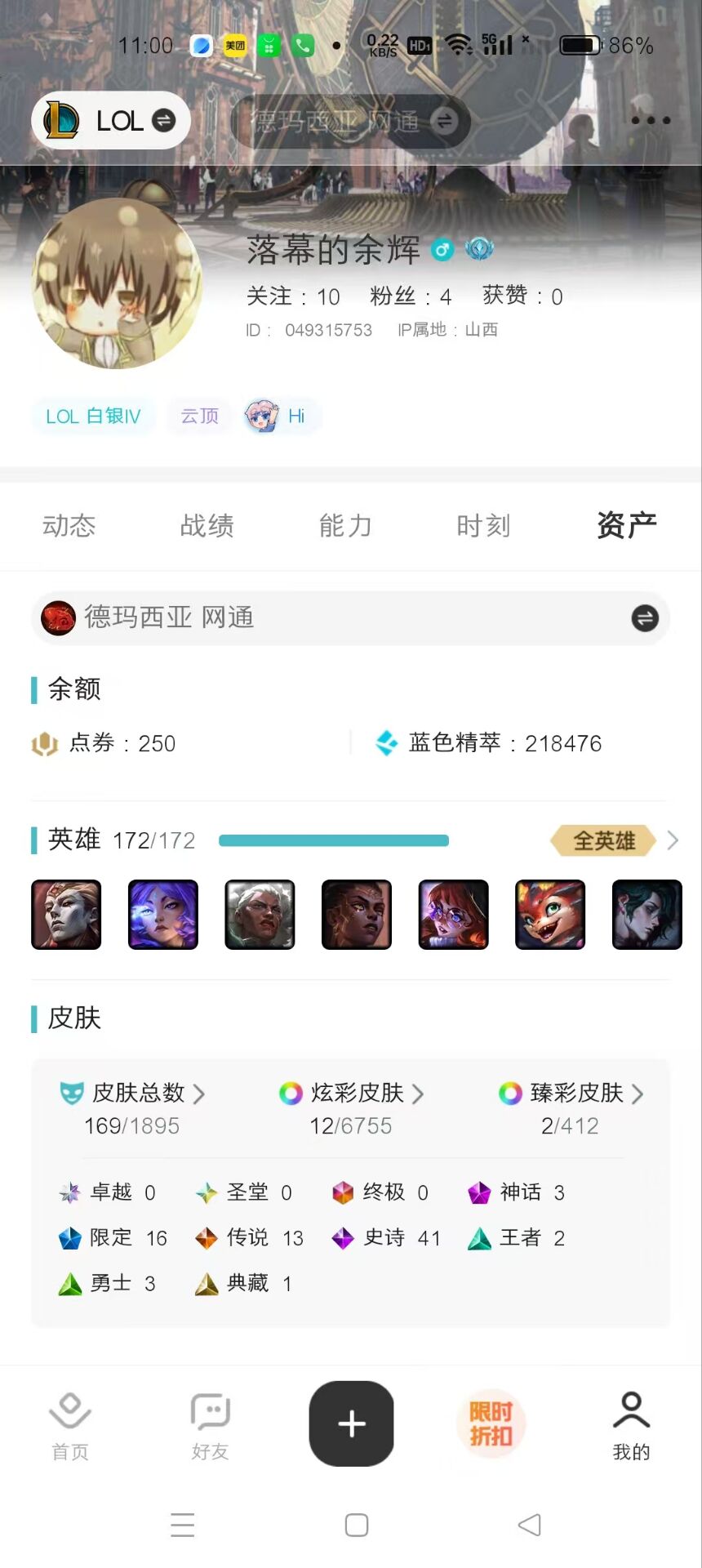Switch to the 动态 tab
Image resolution: width=702 pixels, height=1568 pixels.
pos(69,525)
